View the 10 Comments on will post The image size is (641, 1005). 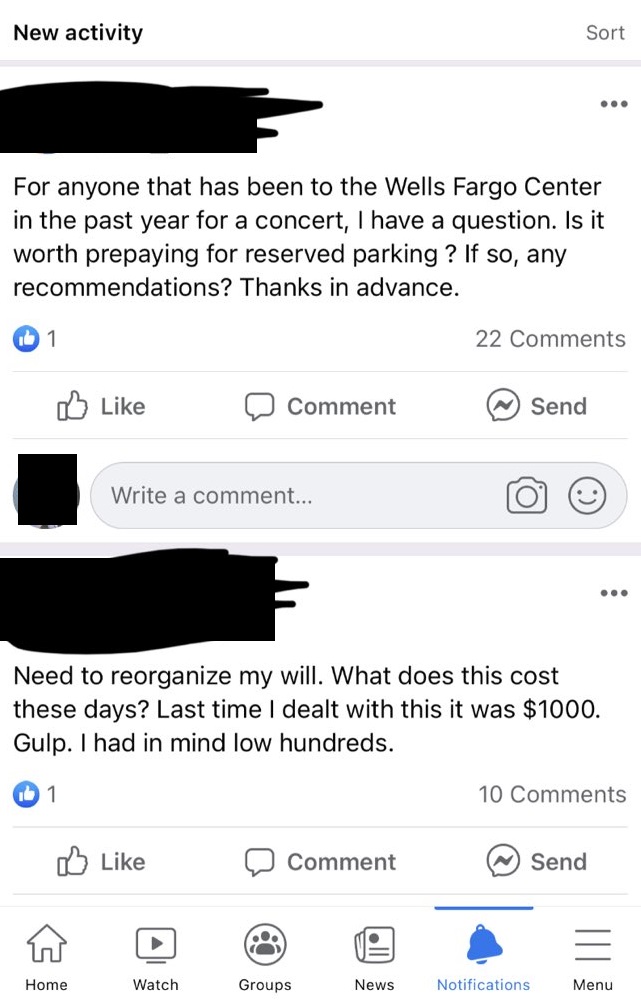(x=552, y=794)
